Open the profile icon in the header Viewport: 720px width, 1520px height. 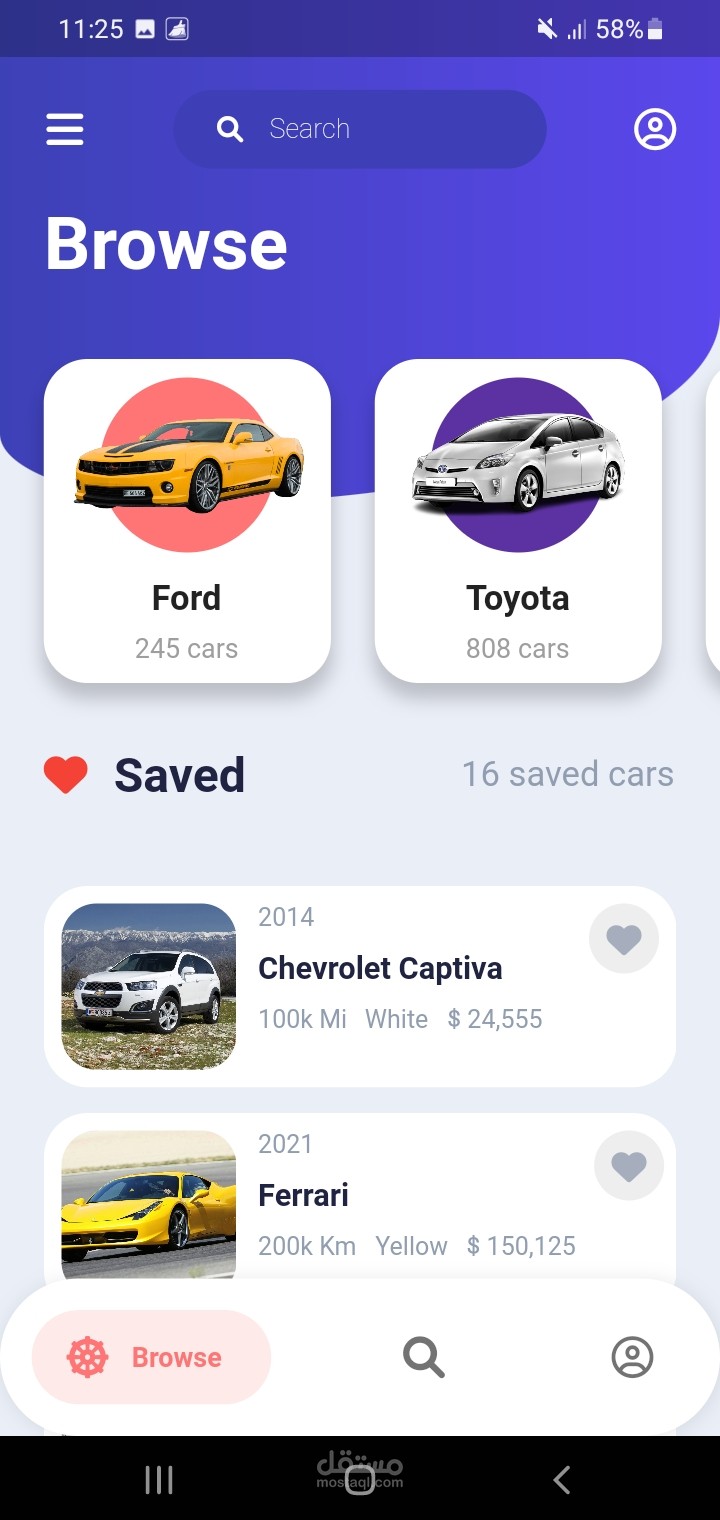point(655,129)
